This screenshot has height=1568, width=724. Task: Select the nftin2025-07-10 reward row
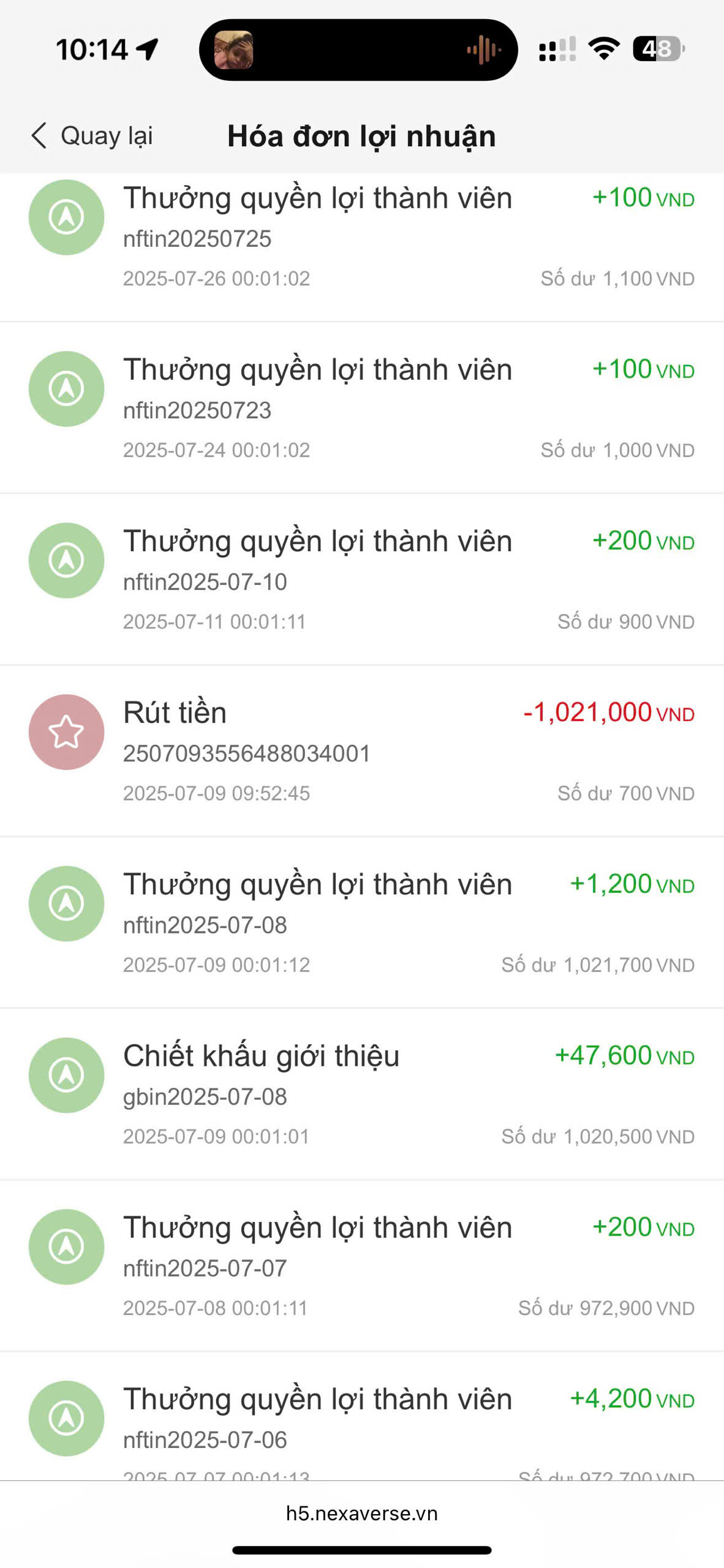(362, 579)
